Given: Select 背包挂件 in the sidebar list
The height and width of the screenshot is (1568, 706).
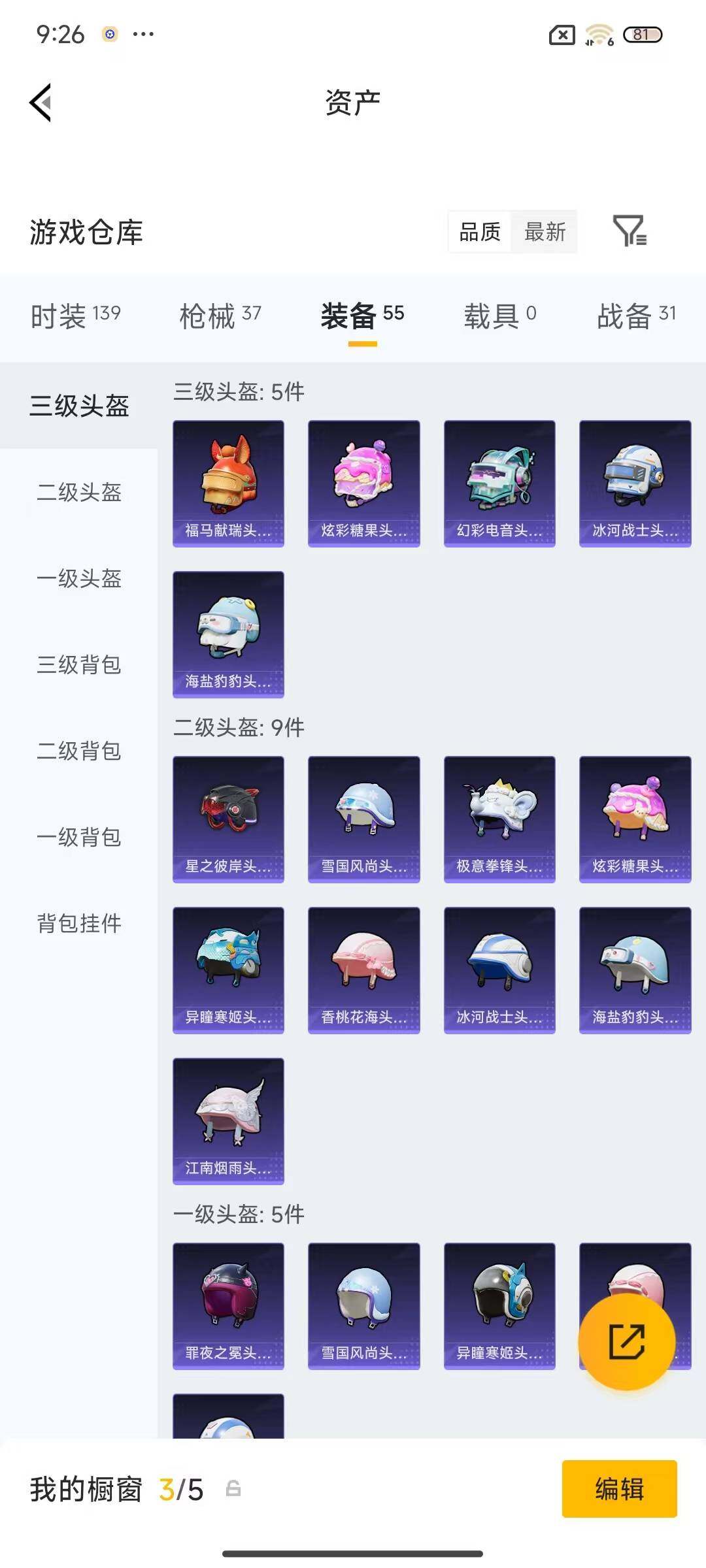Looking at the screenshot, I should coord(78,924).
